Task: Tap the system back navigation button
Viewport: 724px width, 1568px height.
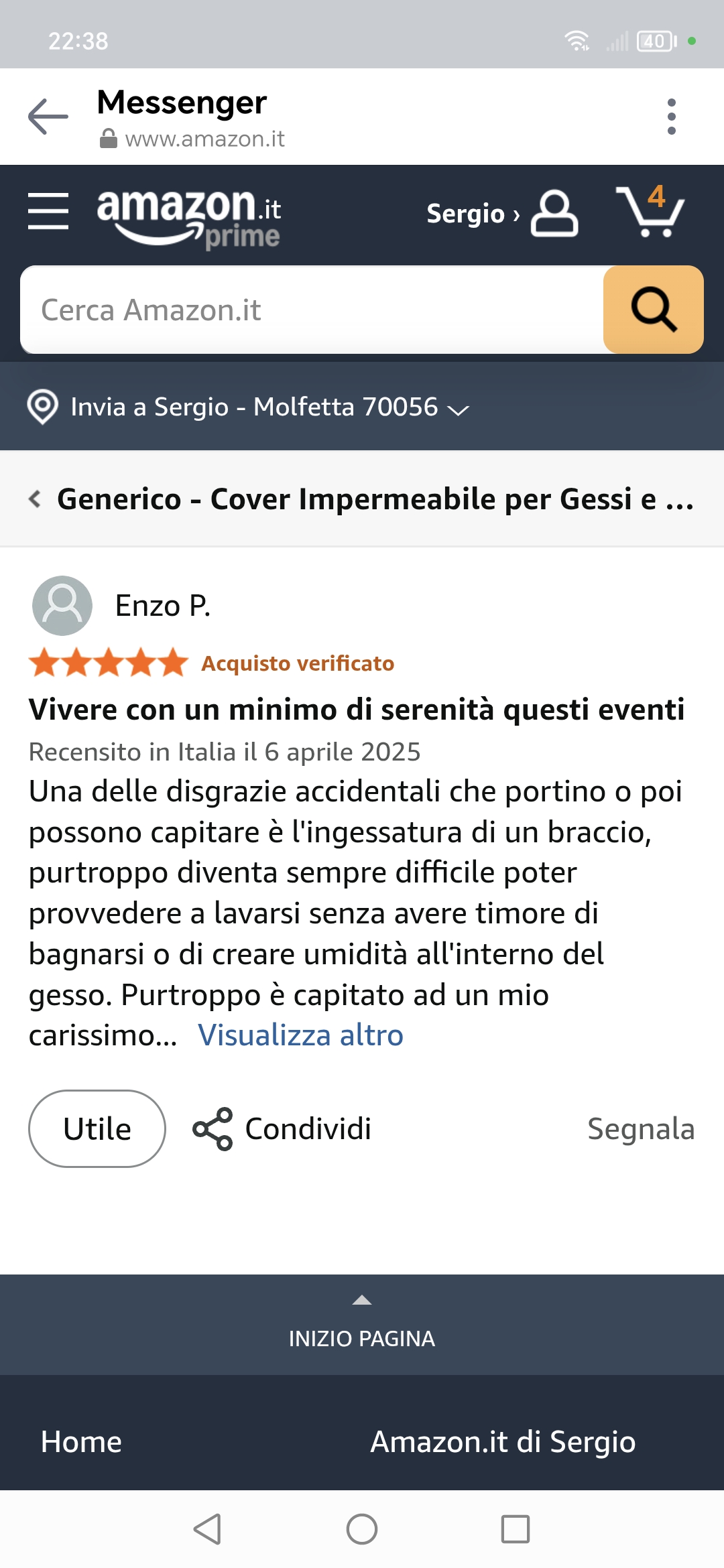Action: tap(207, 1529)
